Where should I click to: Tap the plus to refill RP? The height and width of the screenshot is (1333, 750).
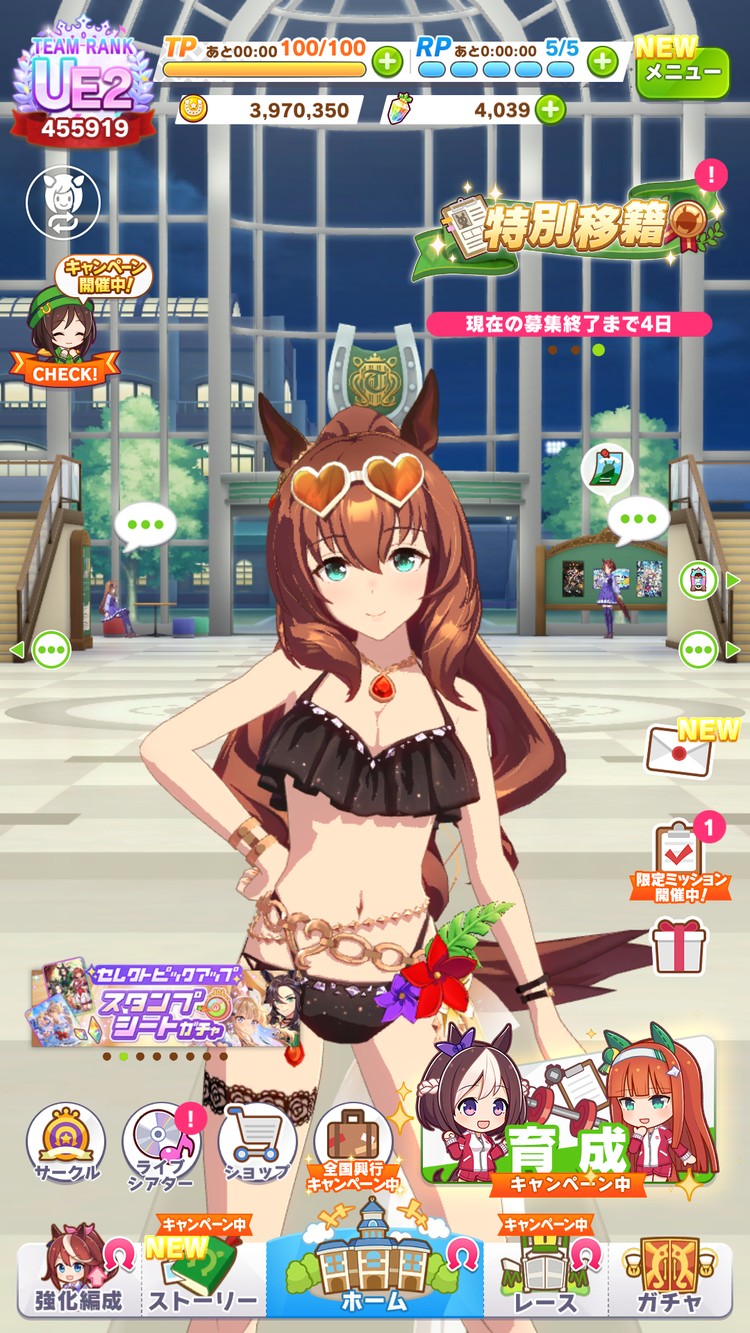tap(602, 62)
